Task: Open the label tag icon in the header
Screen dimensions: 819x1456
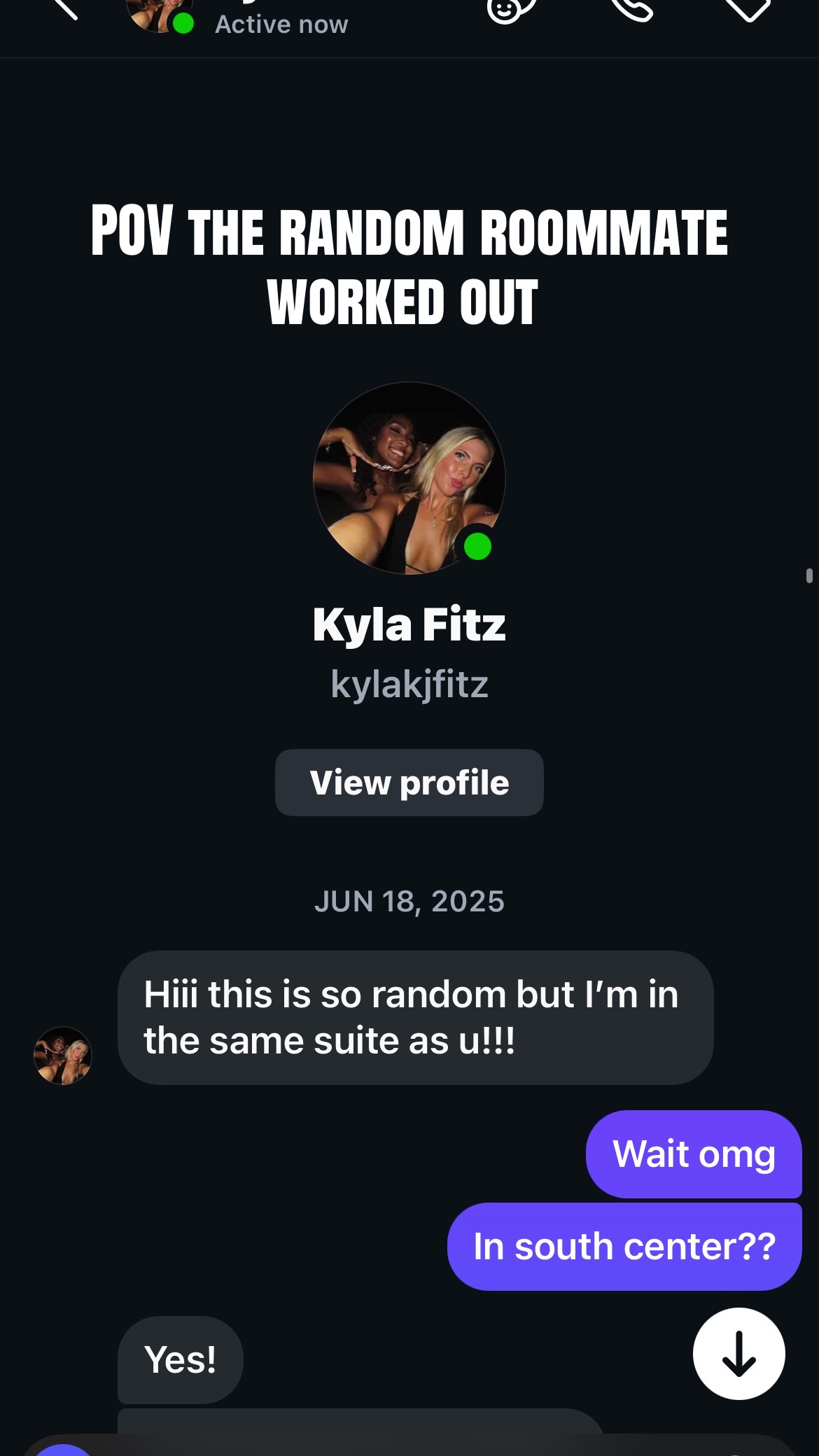Action: (748, 10)
